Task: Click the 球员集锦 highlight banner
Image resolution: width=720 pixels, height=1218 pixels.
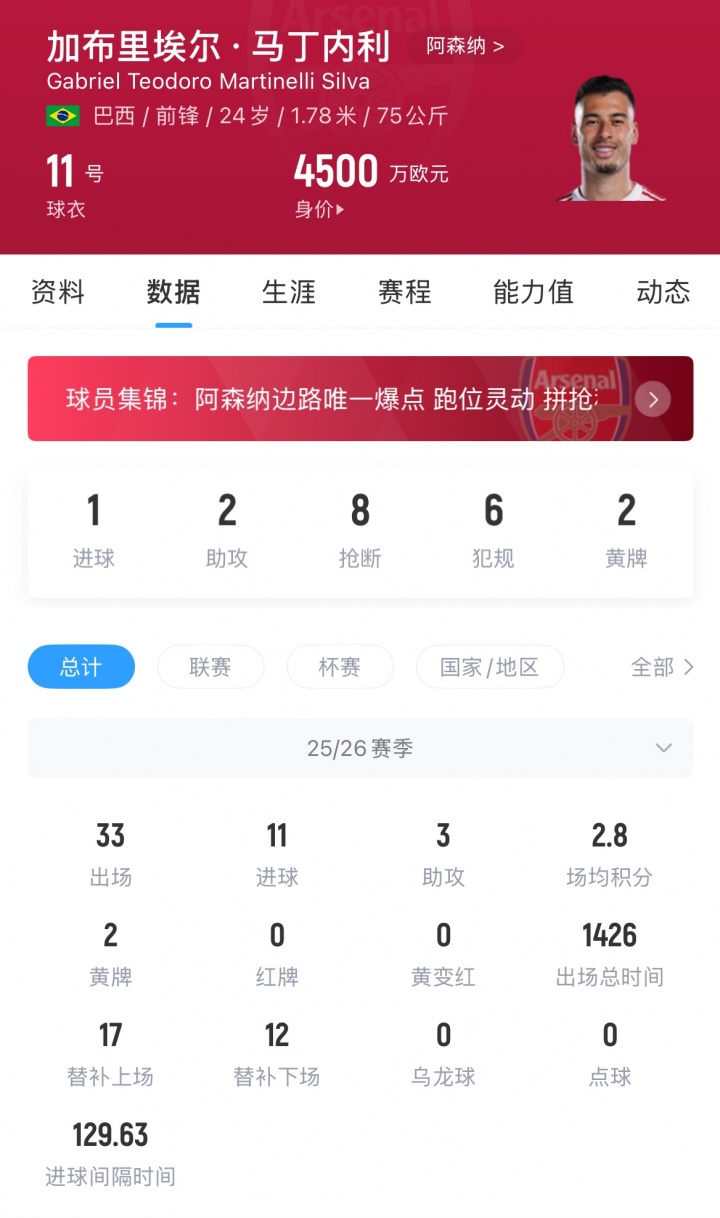Action: pos(300,398)
